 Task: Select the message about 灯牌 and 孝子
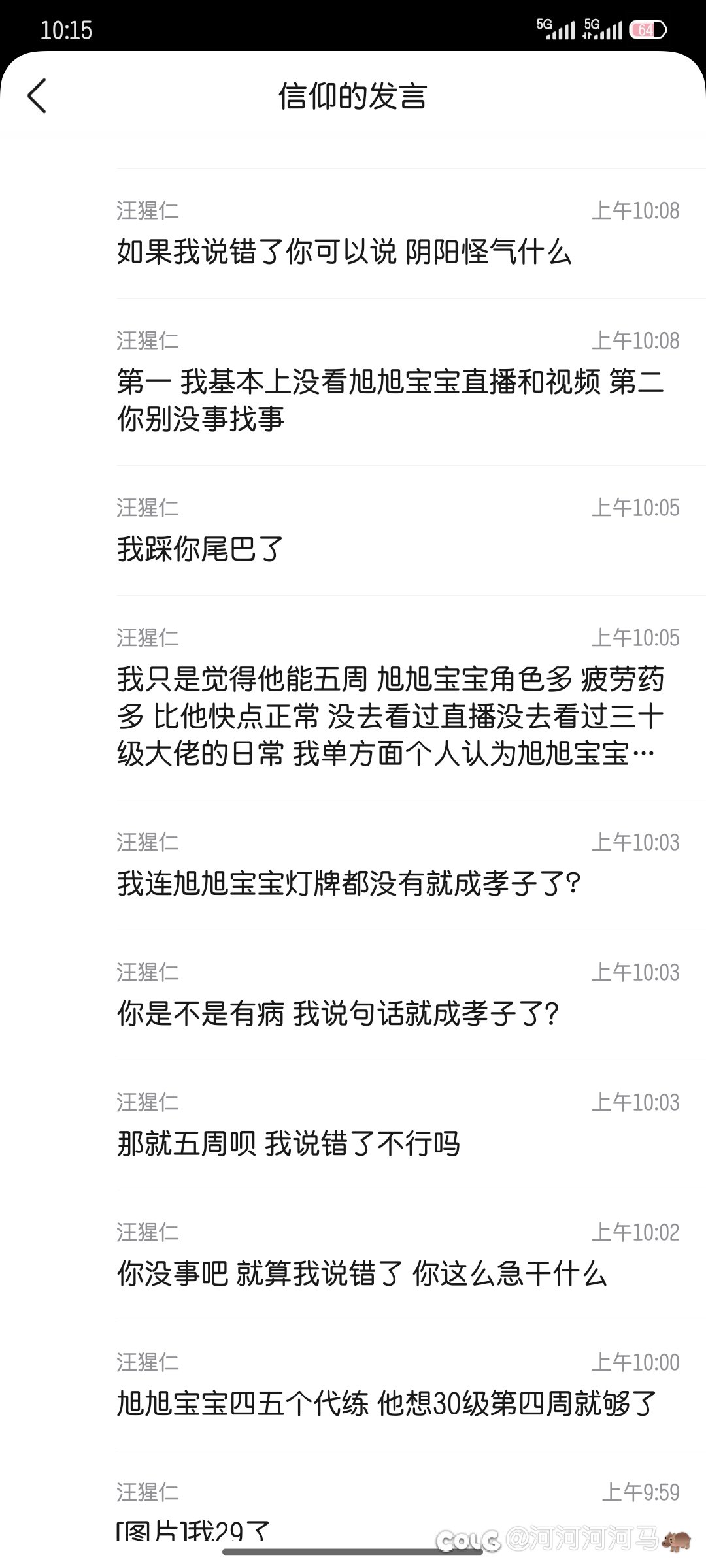351,881
